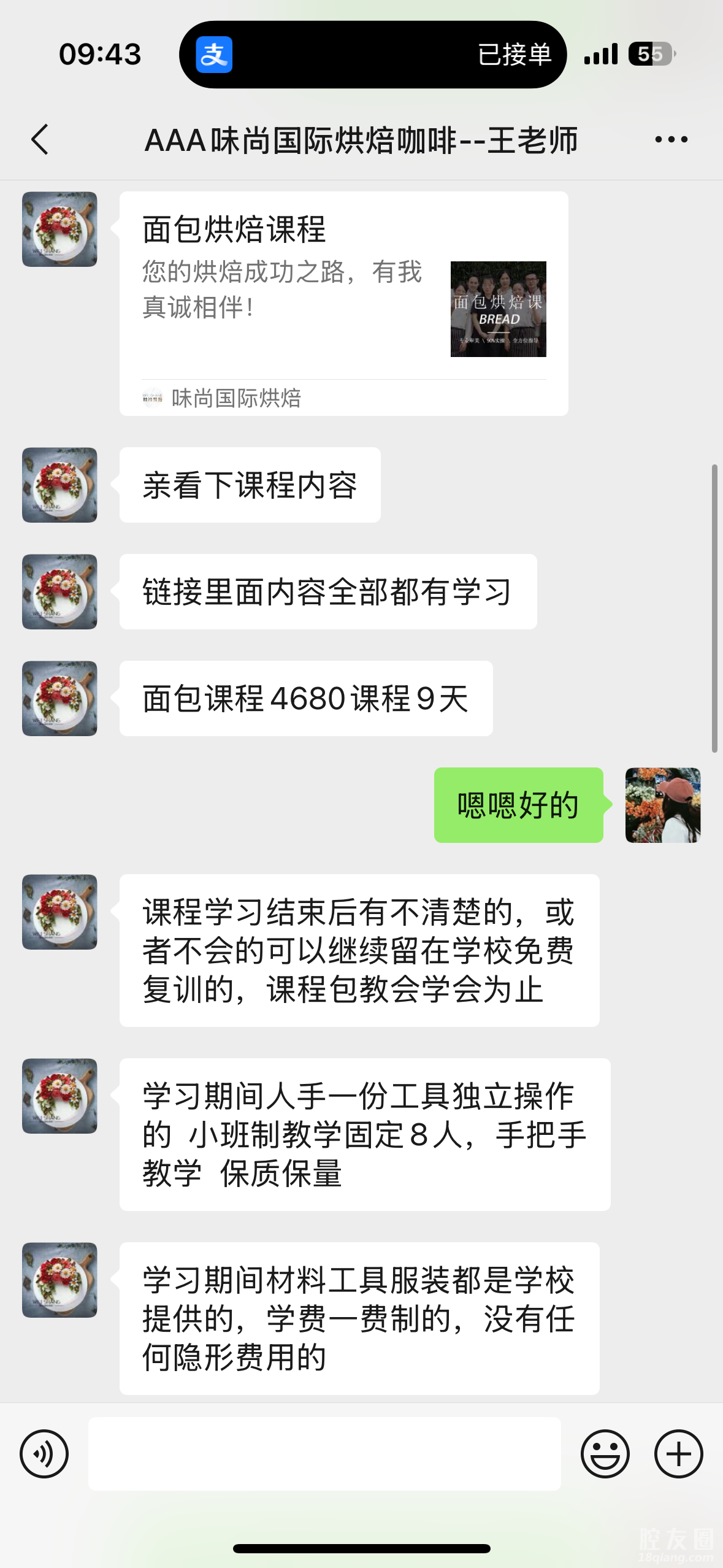Tap teacher's avatar beside 亲看下课程内容
Viewport: 723px width, 1568px height.
[59, 485]
